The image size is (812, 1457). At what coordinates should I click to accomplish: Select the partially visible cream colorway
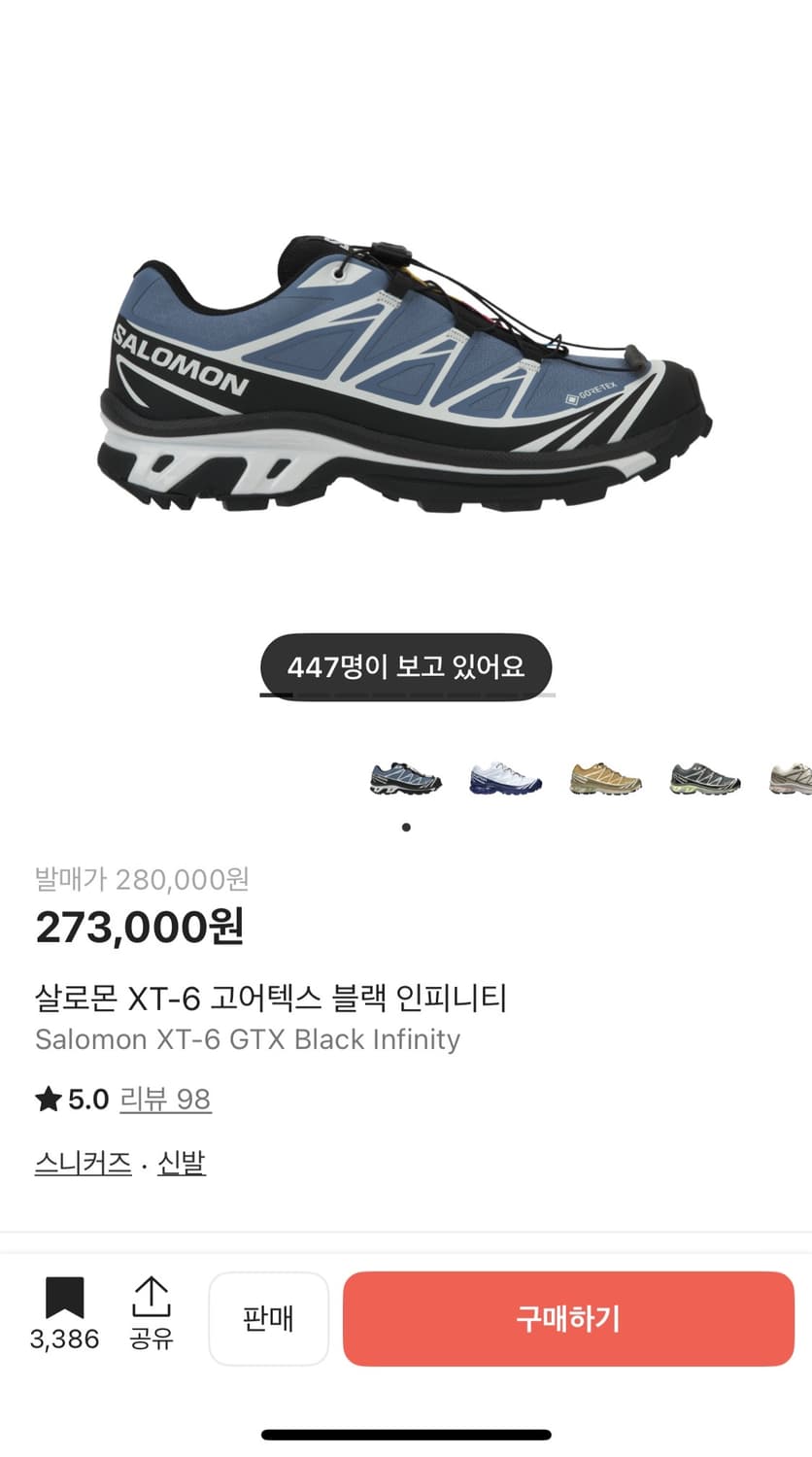point(792,777)
